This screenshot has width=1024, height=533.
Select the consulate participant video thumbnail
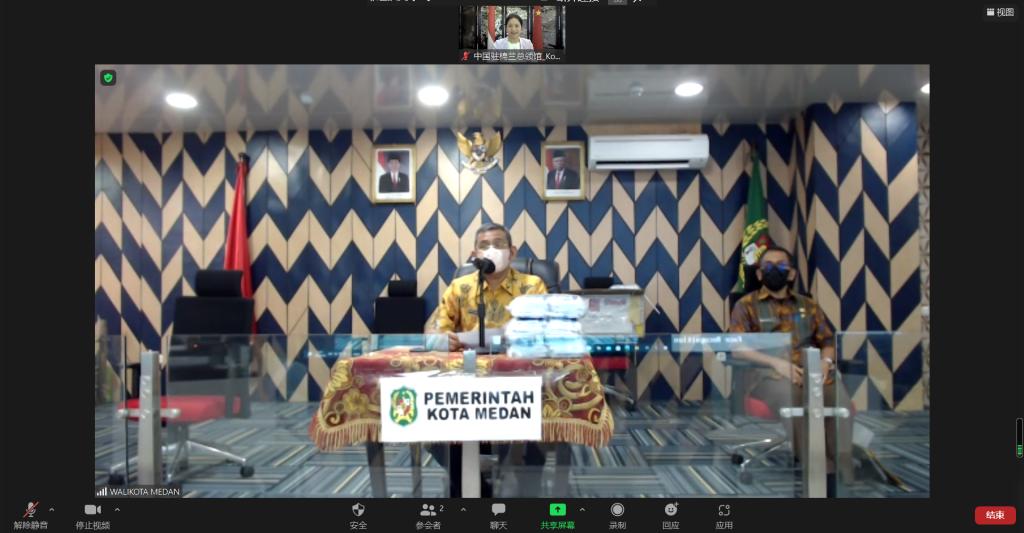point(512,29)
